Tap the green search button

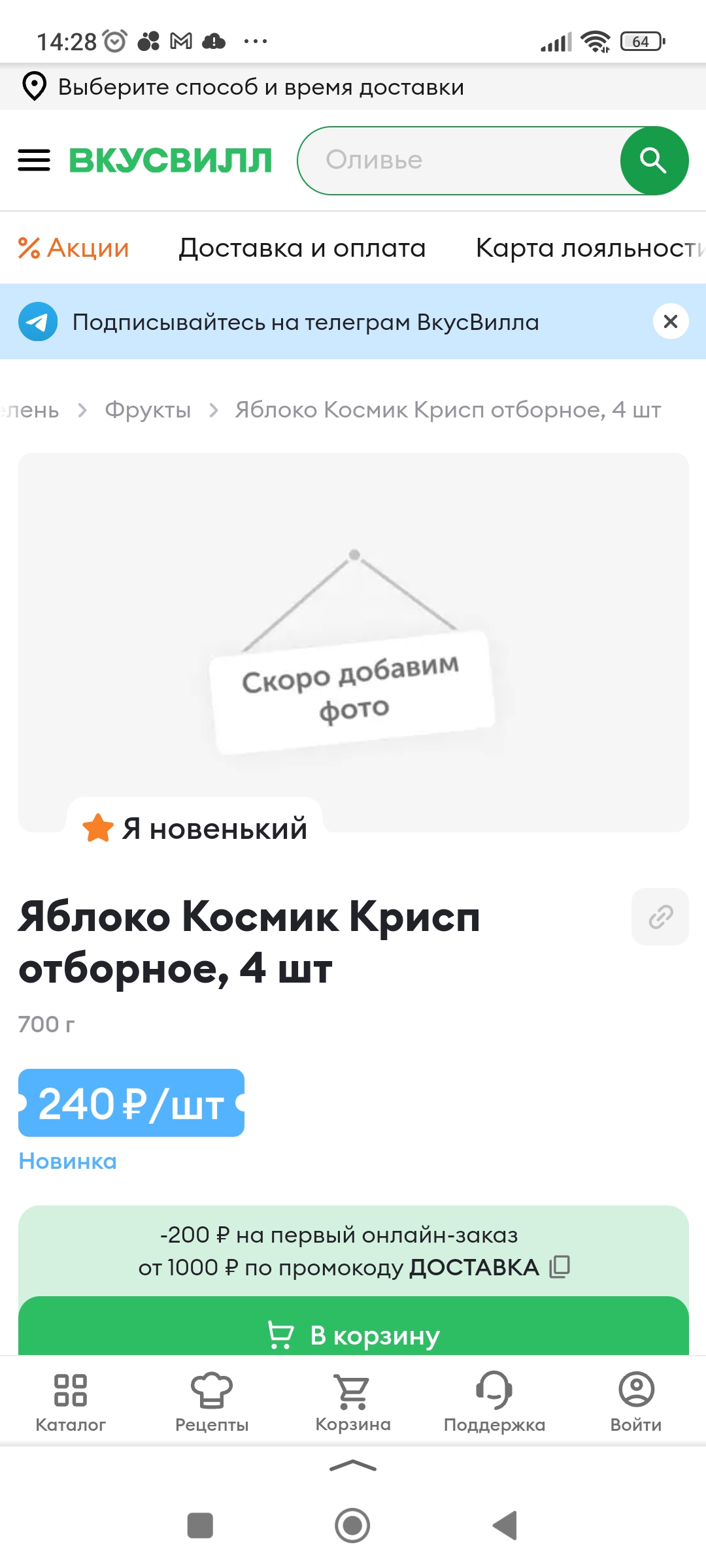pyautogui.click(x=653, y=161)
